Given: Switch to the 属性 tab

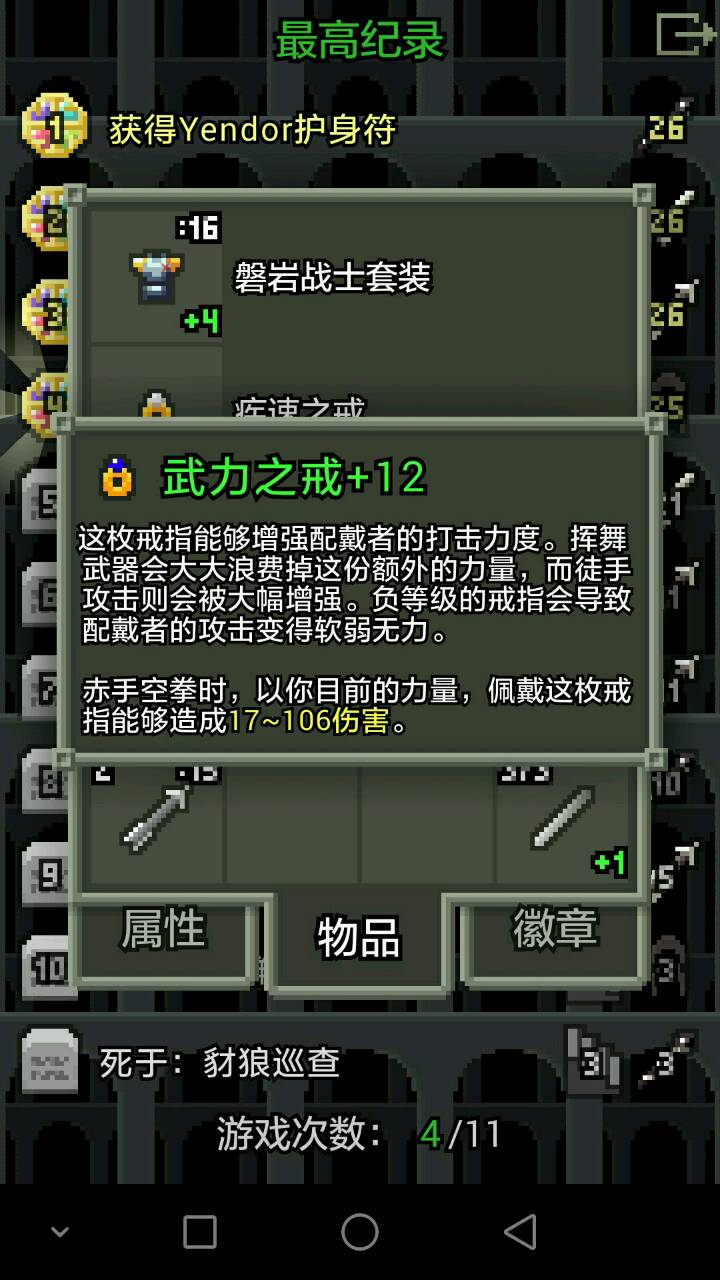Looking at the screenshot, I should (163, 930).
